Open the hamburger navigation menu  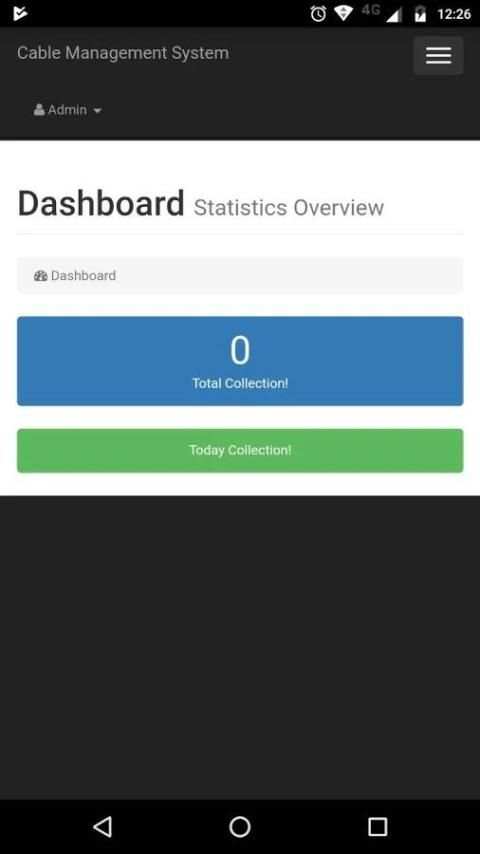[x=438, y=56]
